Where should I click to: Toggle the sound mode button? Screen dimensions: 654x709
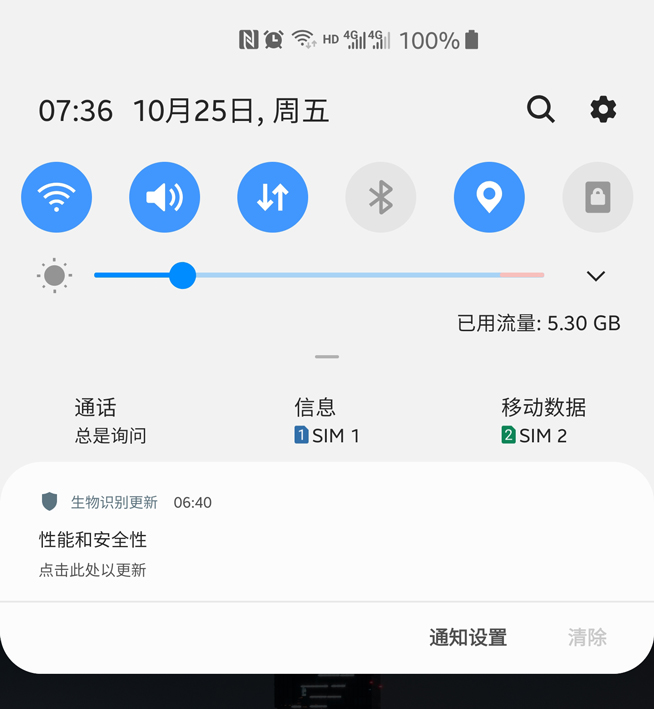click(x=165, y=197)
